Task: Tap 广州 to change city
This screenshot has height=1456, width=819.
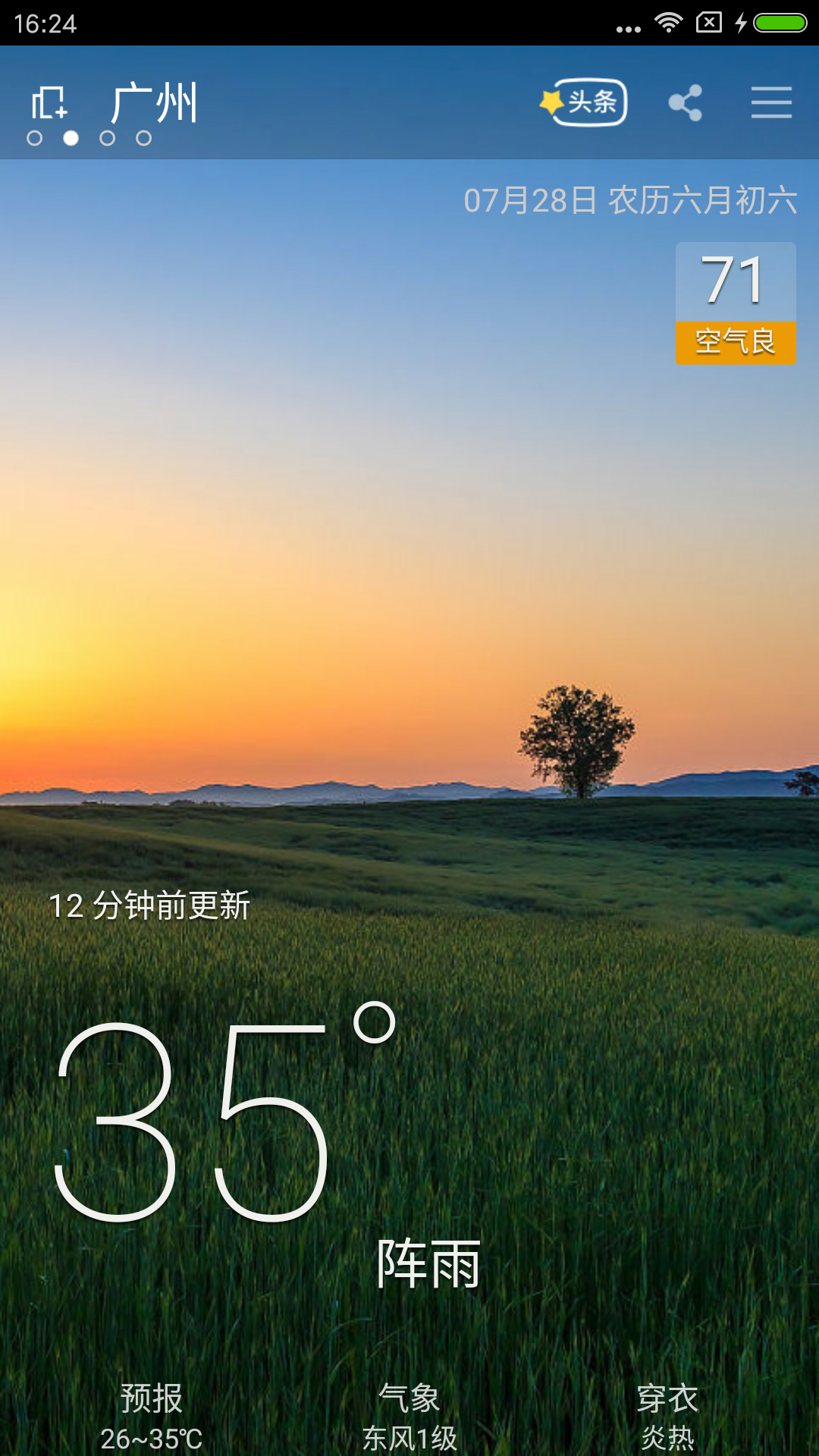Action: [154, 103]
